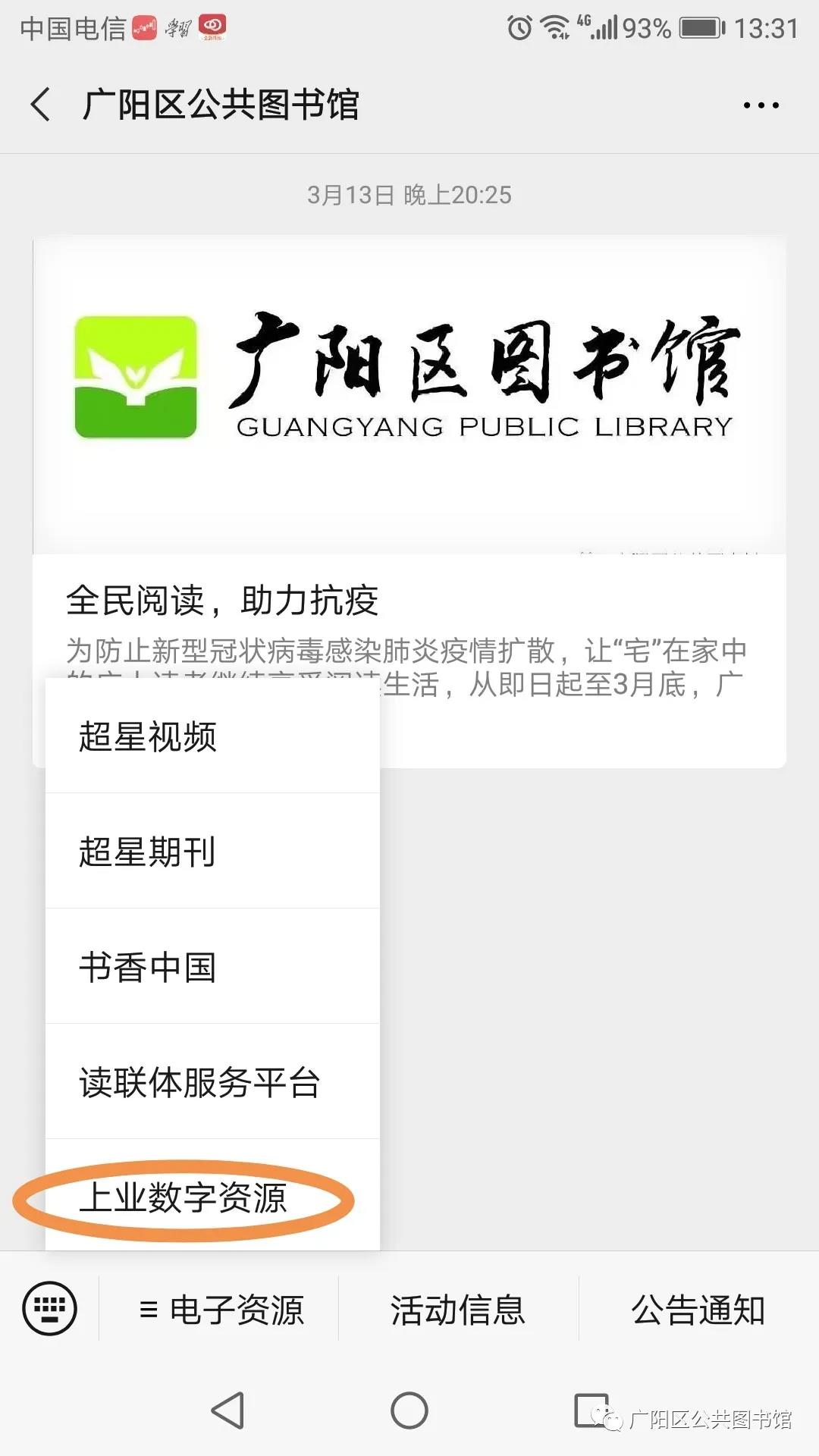This screenshot has width=819, height=1456.
Task: Open the 公告通知 menu
Action: pos(698,1310)
